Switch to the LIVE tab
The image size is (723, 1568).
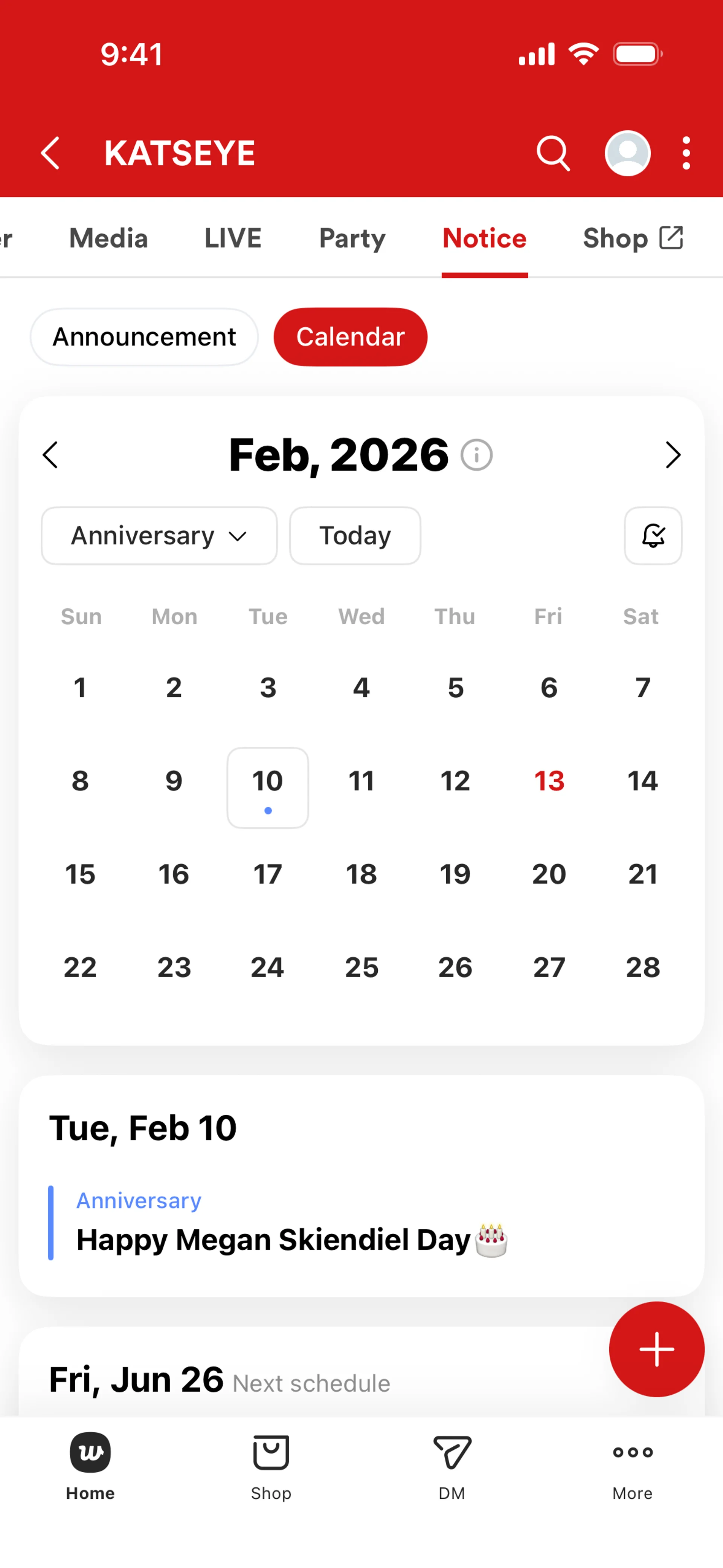[x=232, y=238]
